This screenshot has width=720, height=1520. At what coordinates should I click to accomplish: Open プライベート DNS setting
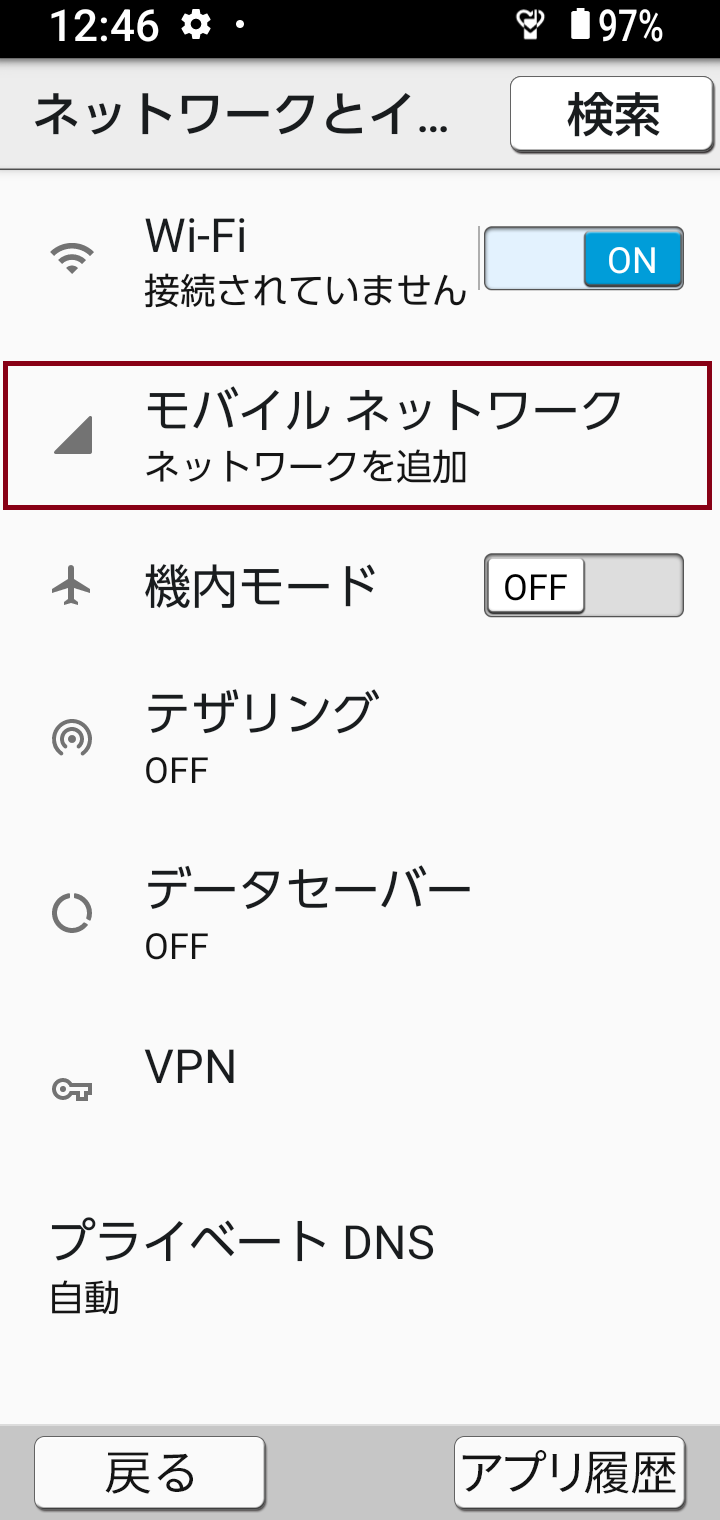360,1264
